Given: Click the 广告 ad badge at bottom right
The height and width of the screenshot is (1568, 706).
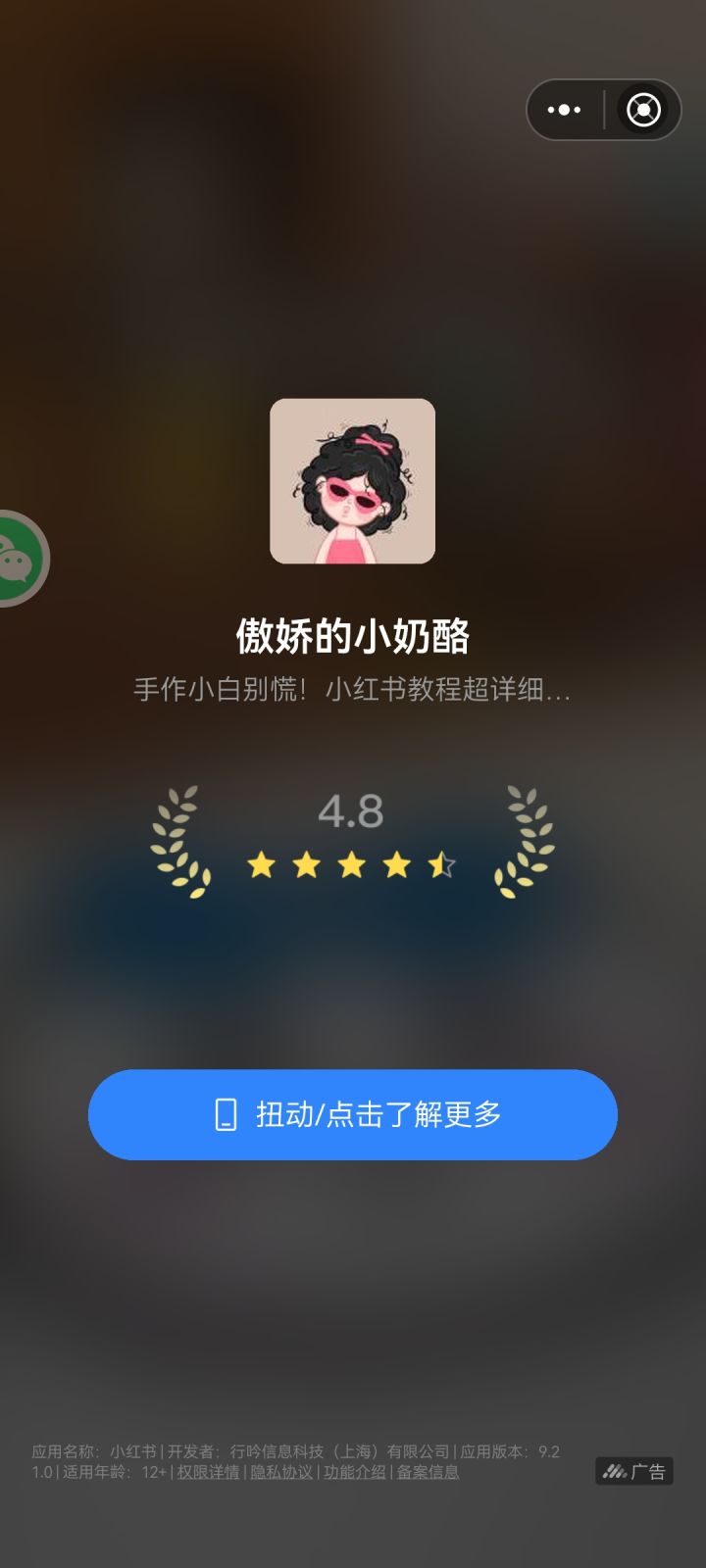Looking at the screenshot, I should [x=634, y=1469].
